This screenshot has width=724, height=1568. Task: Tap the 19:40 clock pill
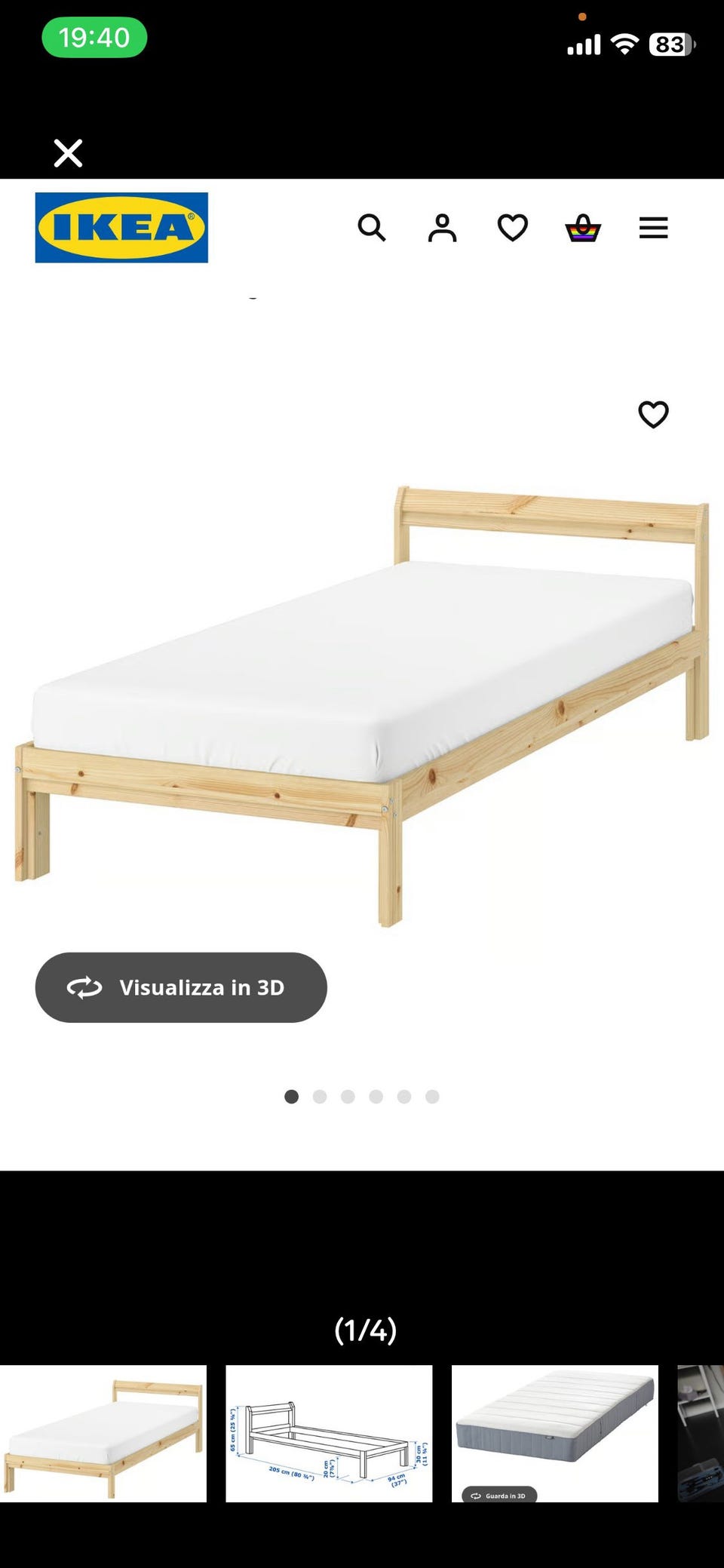pyautogui.click(x=94, y=35)
